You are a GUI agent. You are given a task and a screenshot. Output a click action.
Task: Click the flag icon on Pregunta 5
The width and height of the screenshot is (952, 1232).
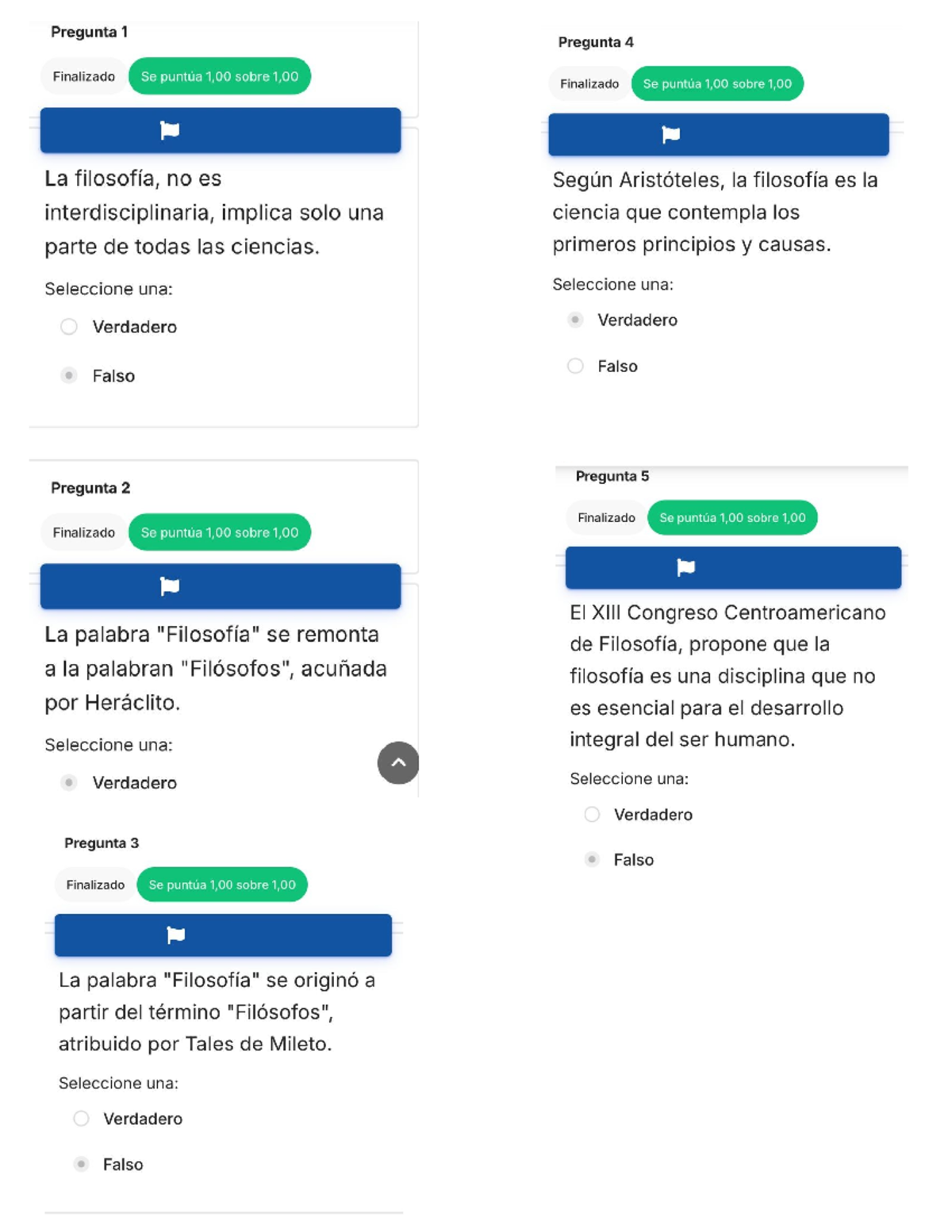click(x=686, y=566)
